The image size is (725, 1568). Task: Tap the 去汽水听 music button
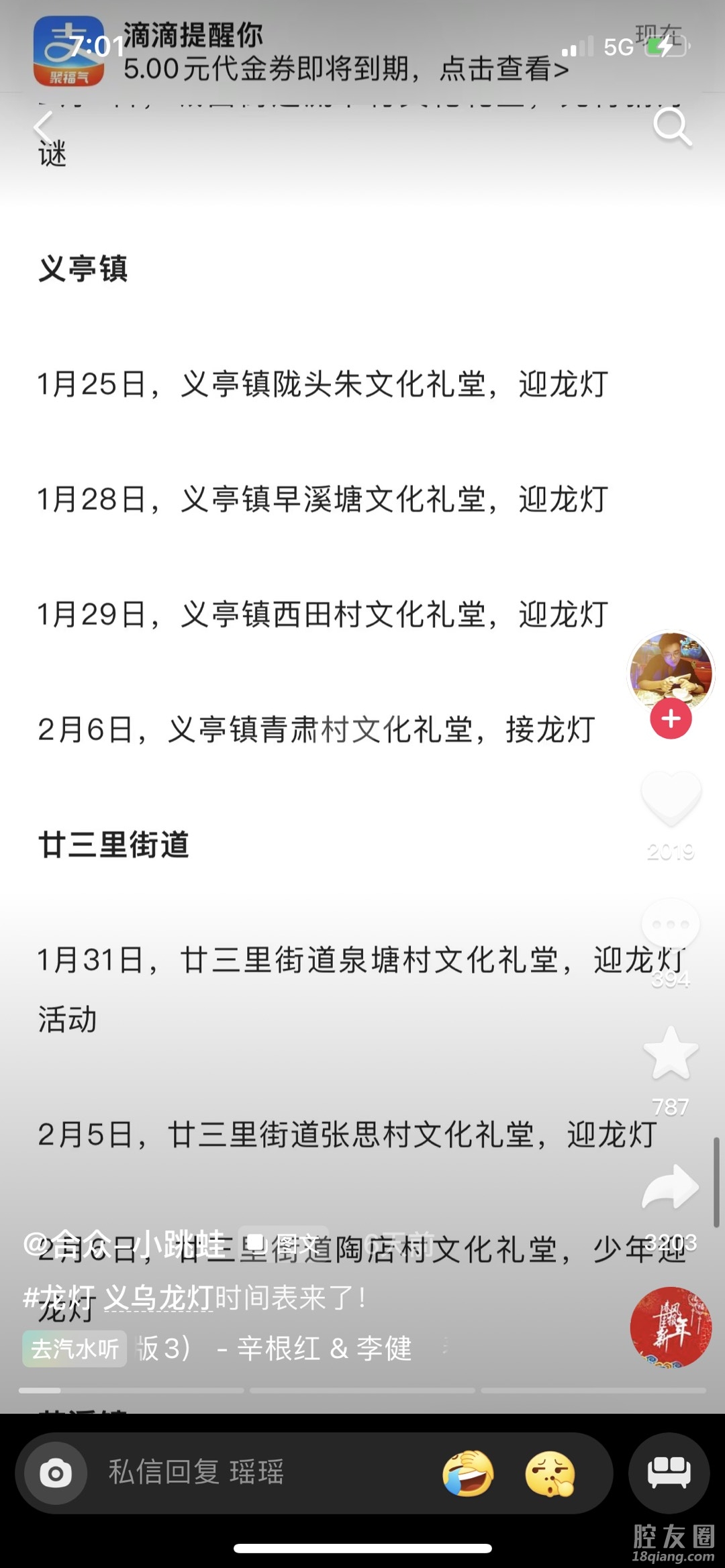(75, 1349)
